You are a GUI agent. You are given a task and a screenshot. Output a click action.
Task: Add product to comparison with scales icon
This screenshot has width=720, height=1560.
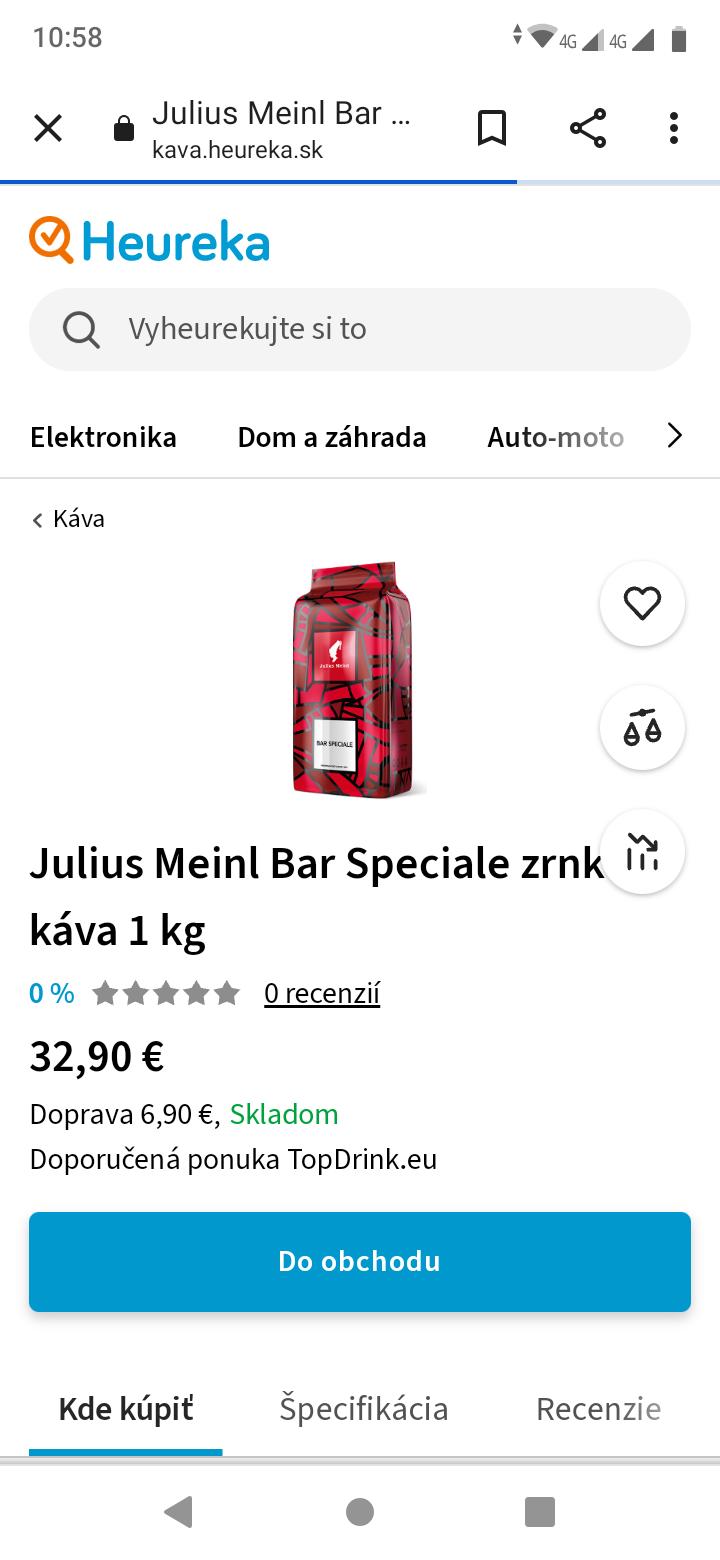pos(642,728)
